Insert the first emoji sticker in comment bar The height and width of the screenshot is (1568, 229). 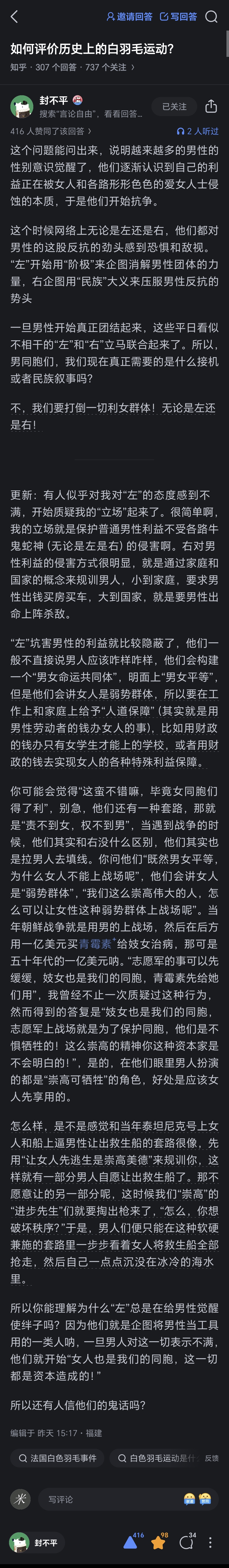click(x=189, y=1499)
